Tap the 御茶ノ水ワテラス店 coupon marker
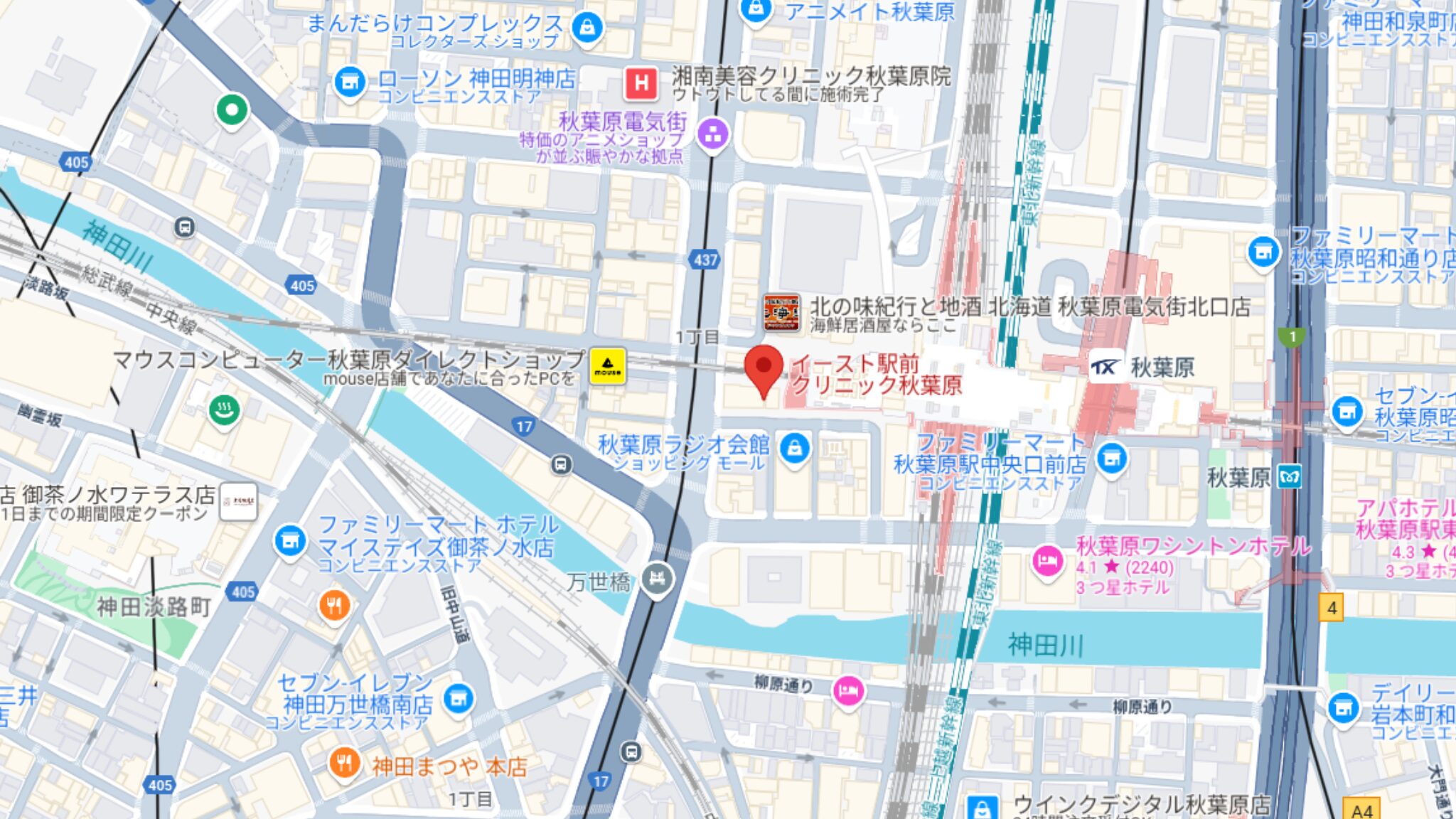Screen dimensions: 1456x819 [237, 501]
